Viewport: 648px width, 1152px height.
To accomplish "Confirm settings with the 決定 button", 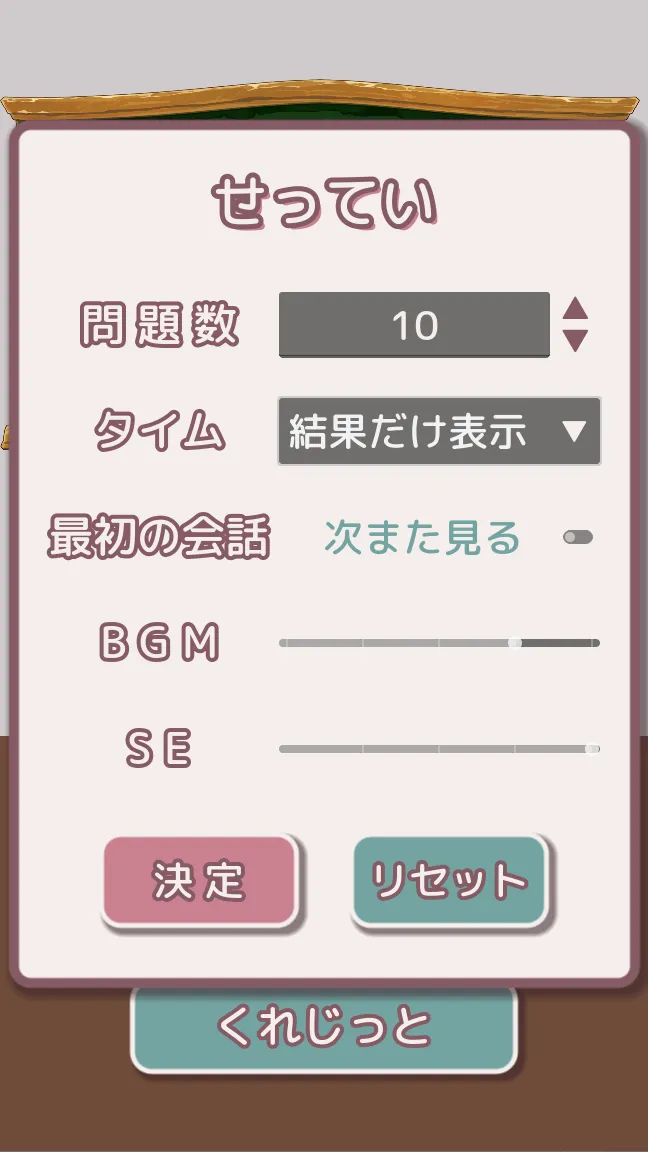I will (x=199, y=880).
